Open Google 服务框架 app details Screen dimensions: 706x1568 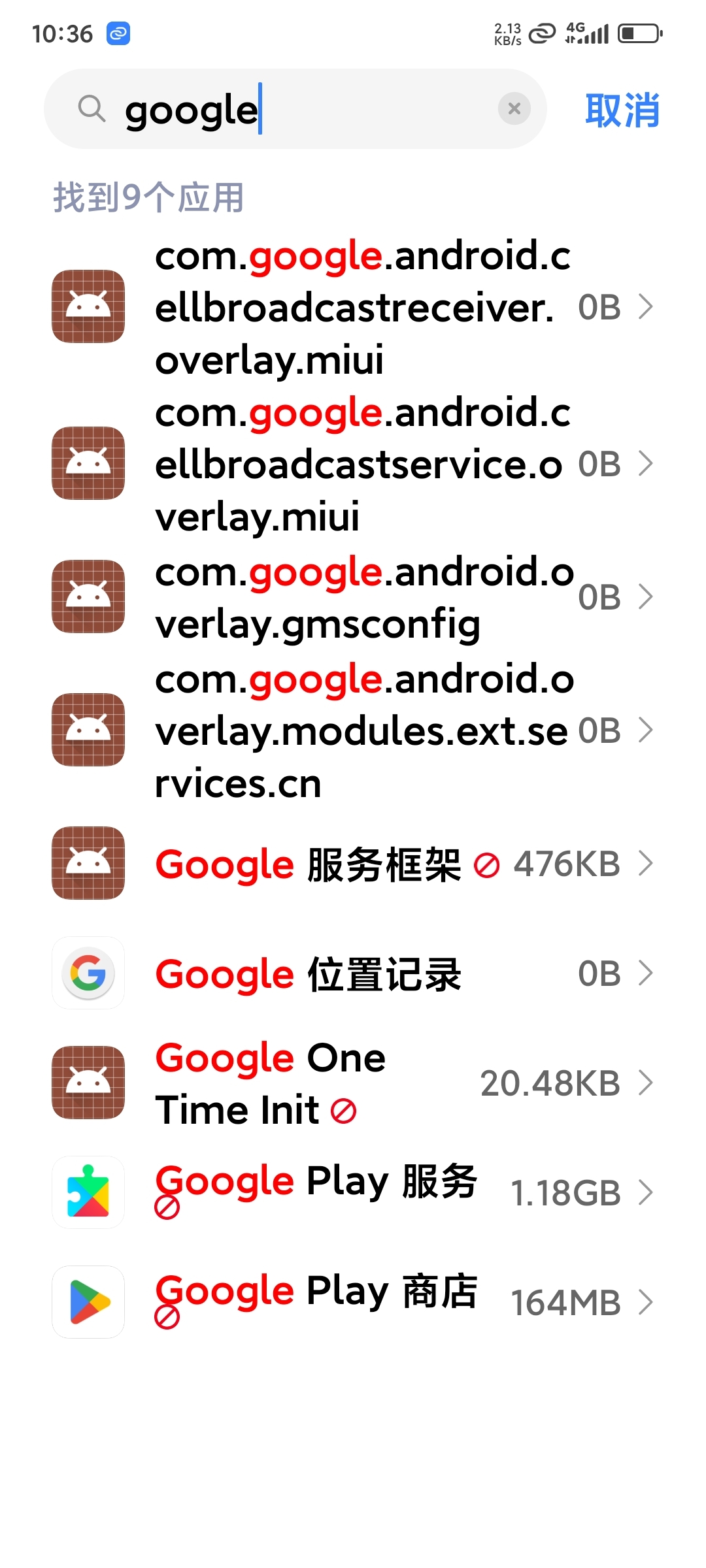(353, 864)
